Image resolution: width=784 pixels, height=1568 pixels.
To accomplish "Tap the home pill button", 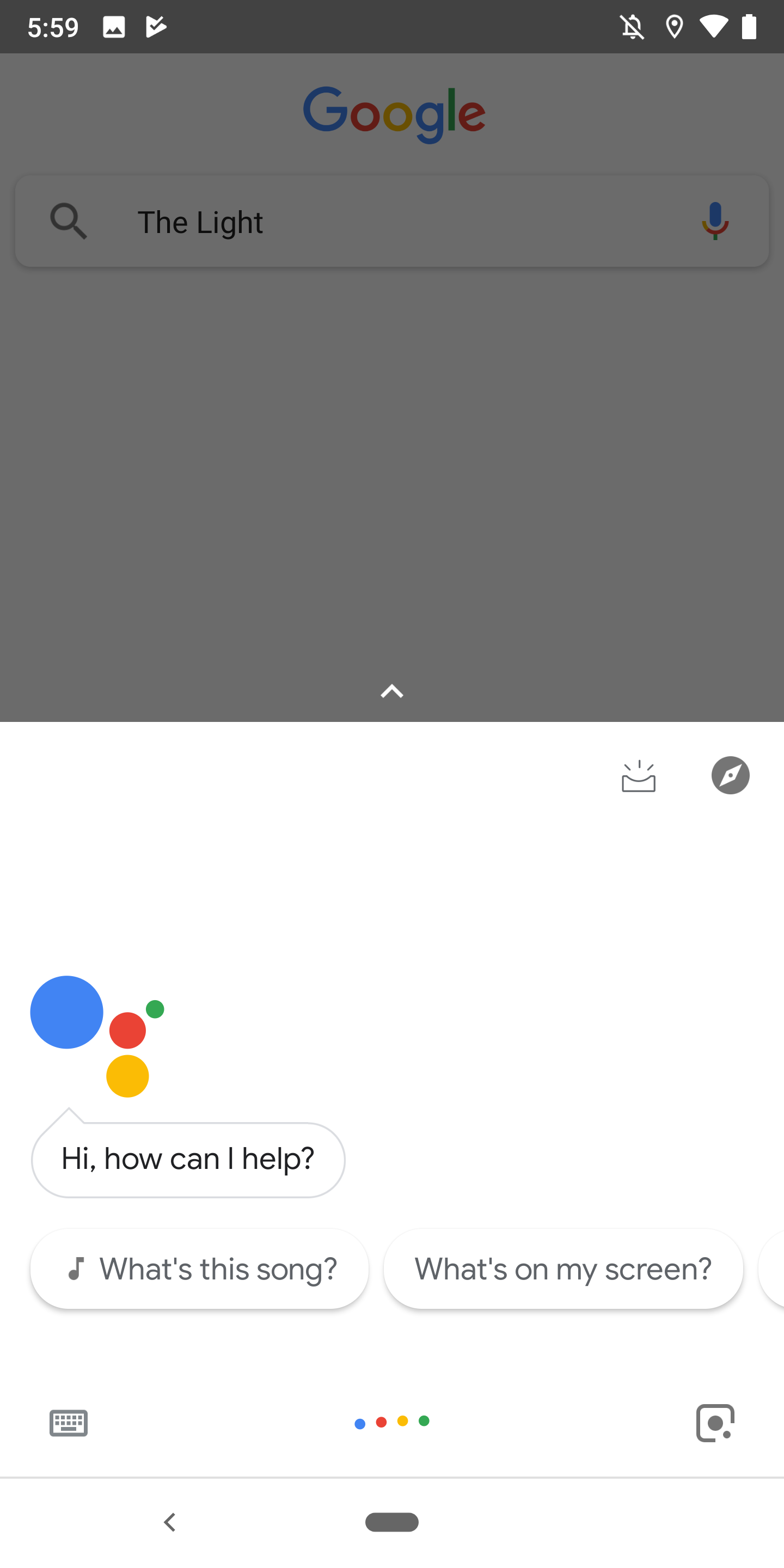I will pos(392,1522).
